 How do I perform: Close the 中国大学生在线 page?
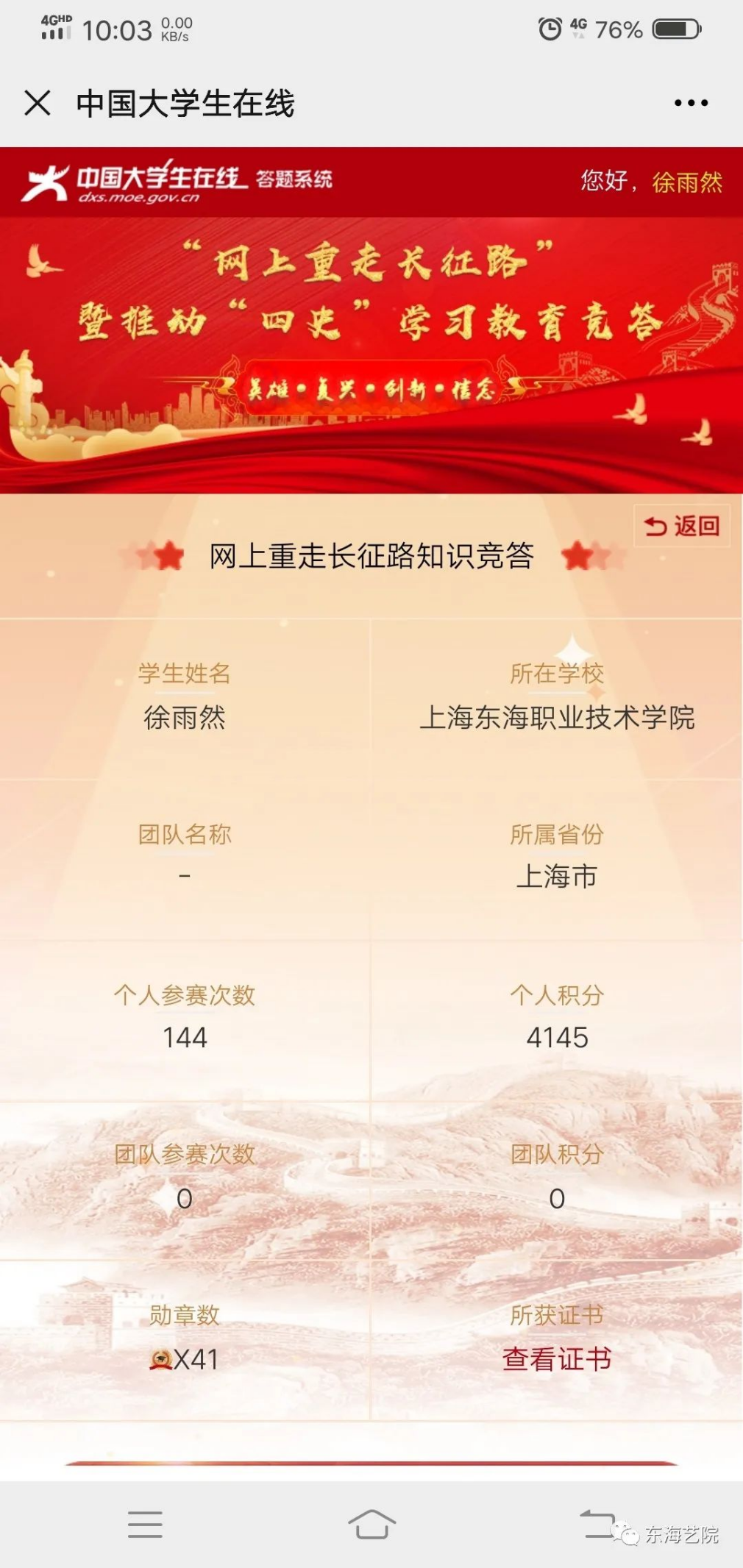point(38,103)
